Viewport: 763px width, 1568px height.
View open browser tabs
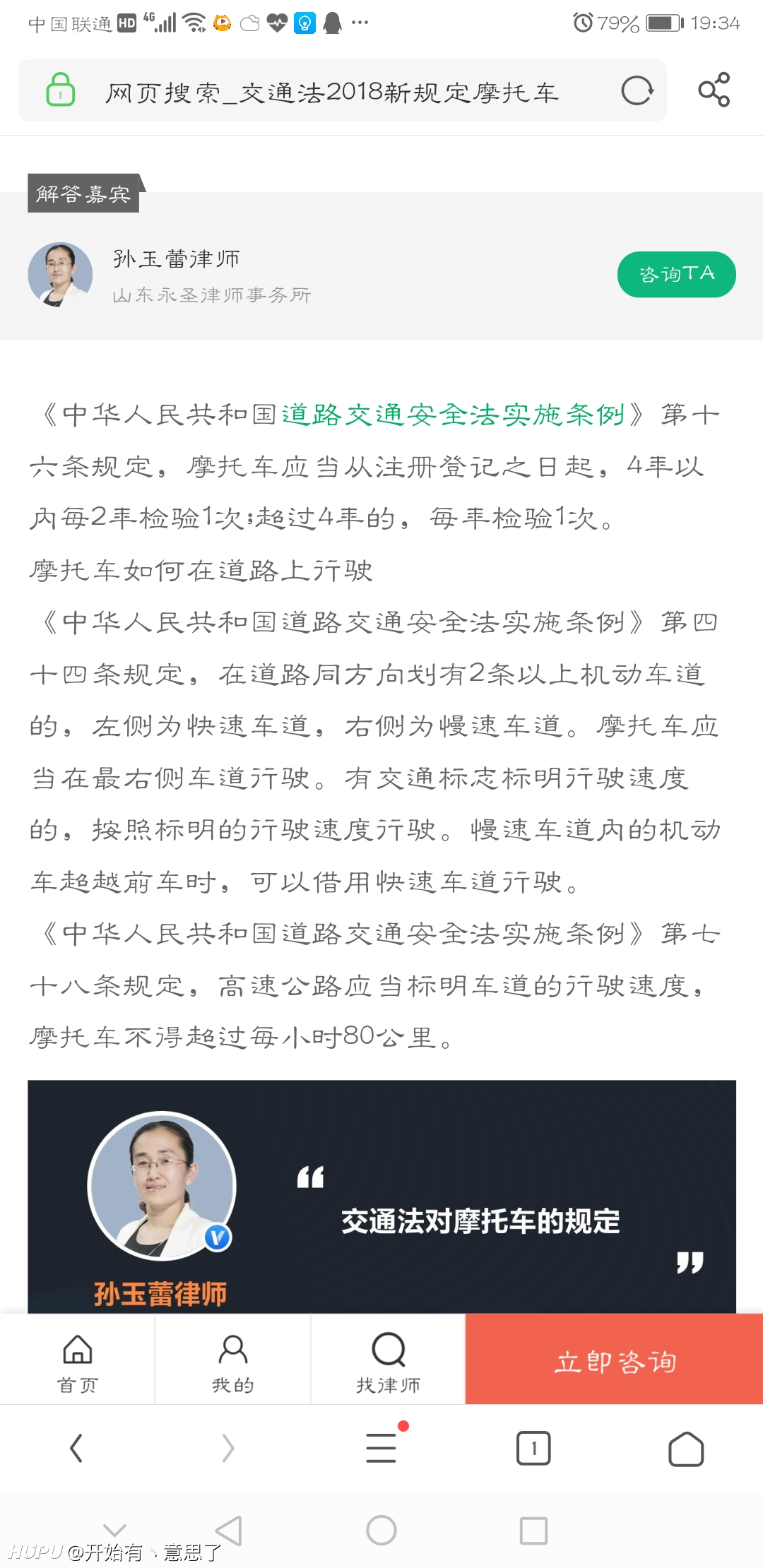pos(533,1449)
